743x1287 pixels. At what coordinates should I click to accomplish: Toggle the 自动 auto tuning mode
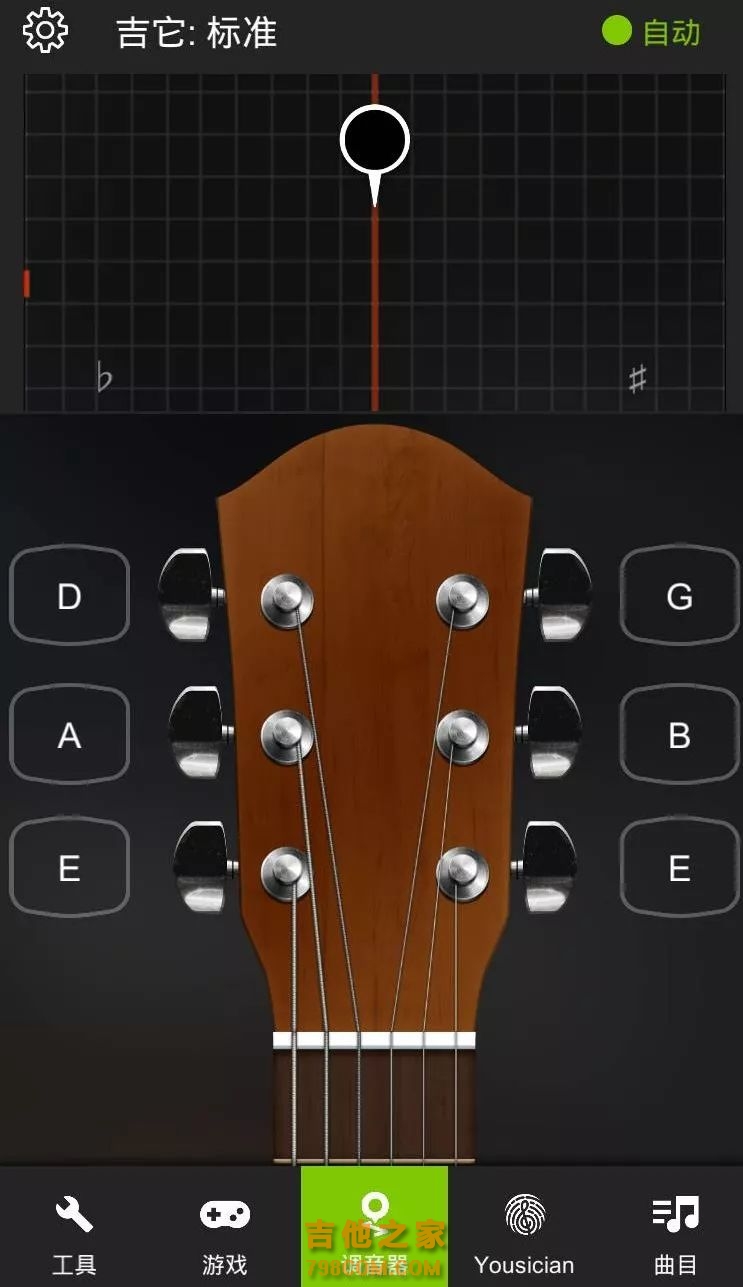pos(652,32)
